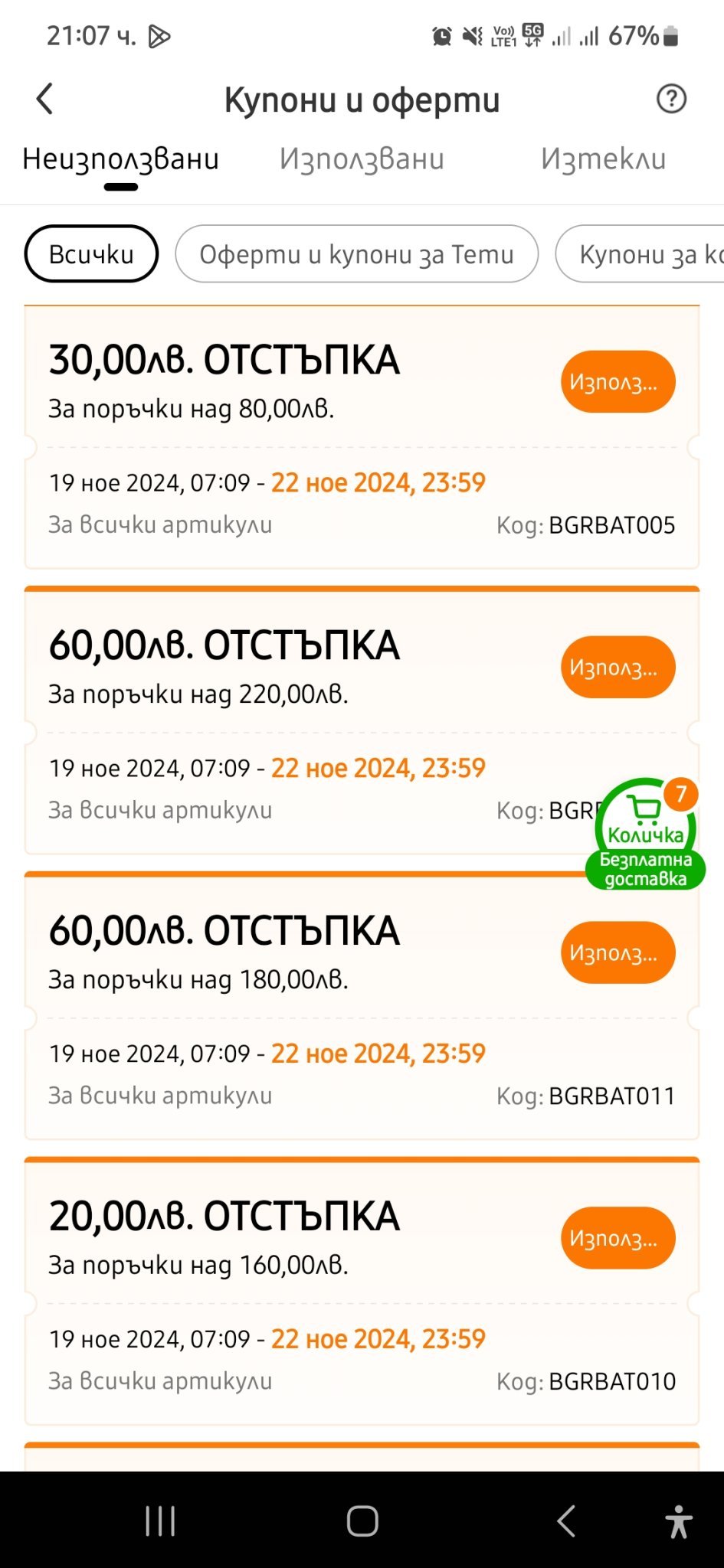
Task: Filter by Оферти и купони за Temu
Action: click(356, 254)
